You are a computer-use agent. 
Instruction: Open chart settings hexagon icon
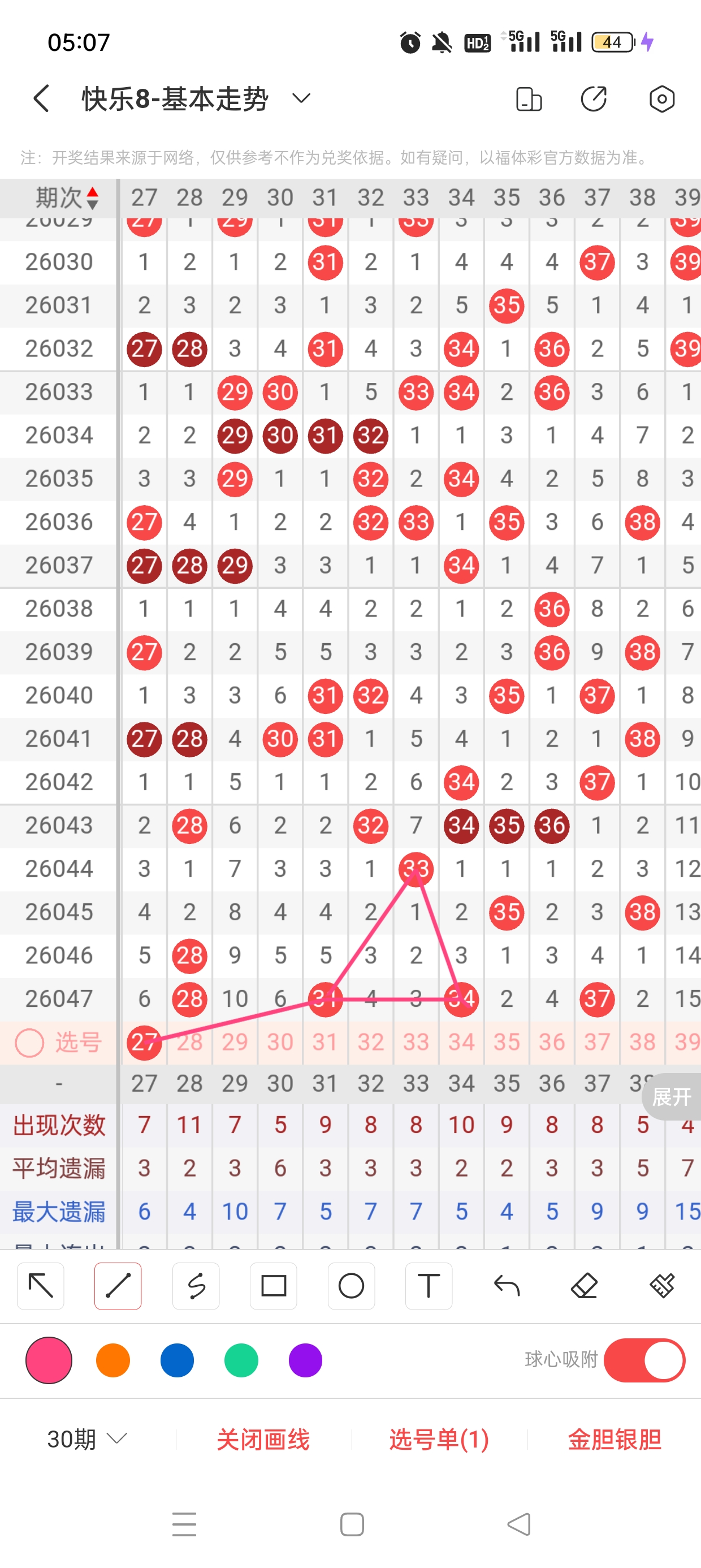[x=661, y=99]
